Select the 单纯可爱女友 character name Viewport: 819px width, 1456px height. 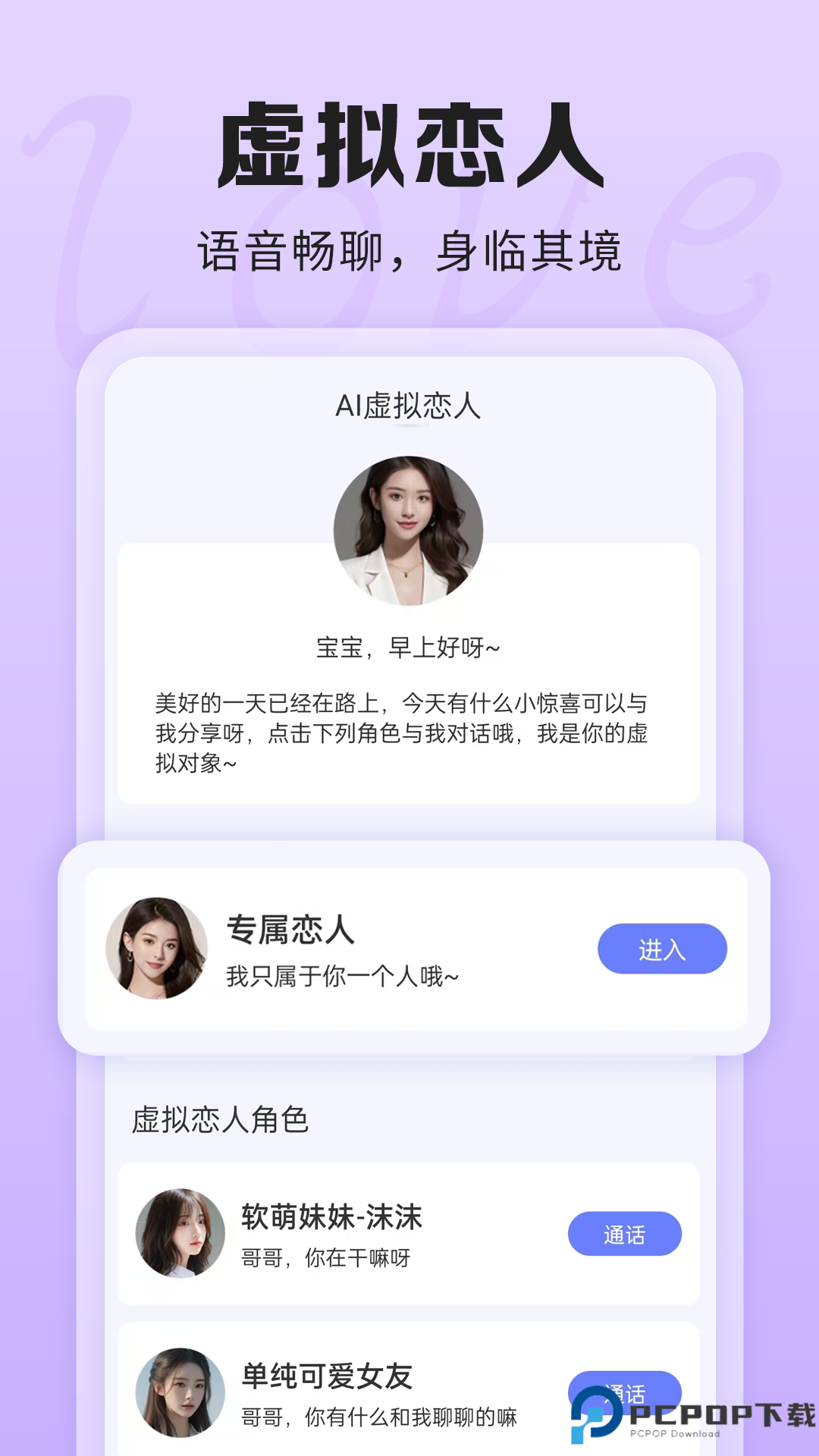(x=328, y=1376)
